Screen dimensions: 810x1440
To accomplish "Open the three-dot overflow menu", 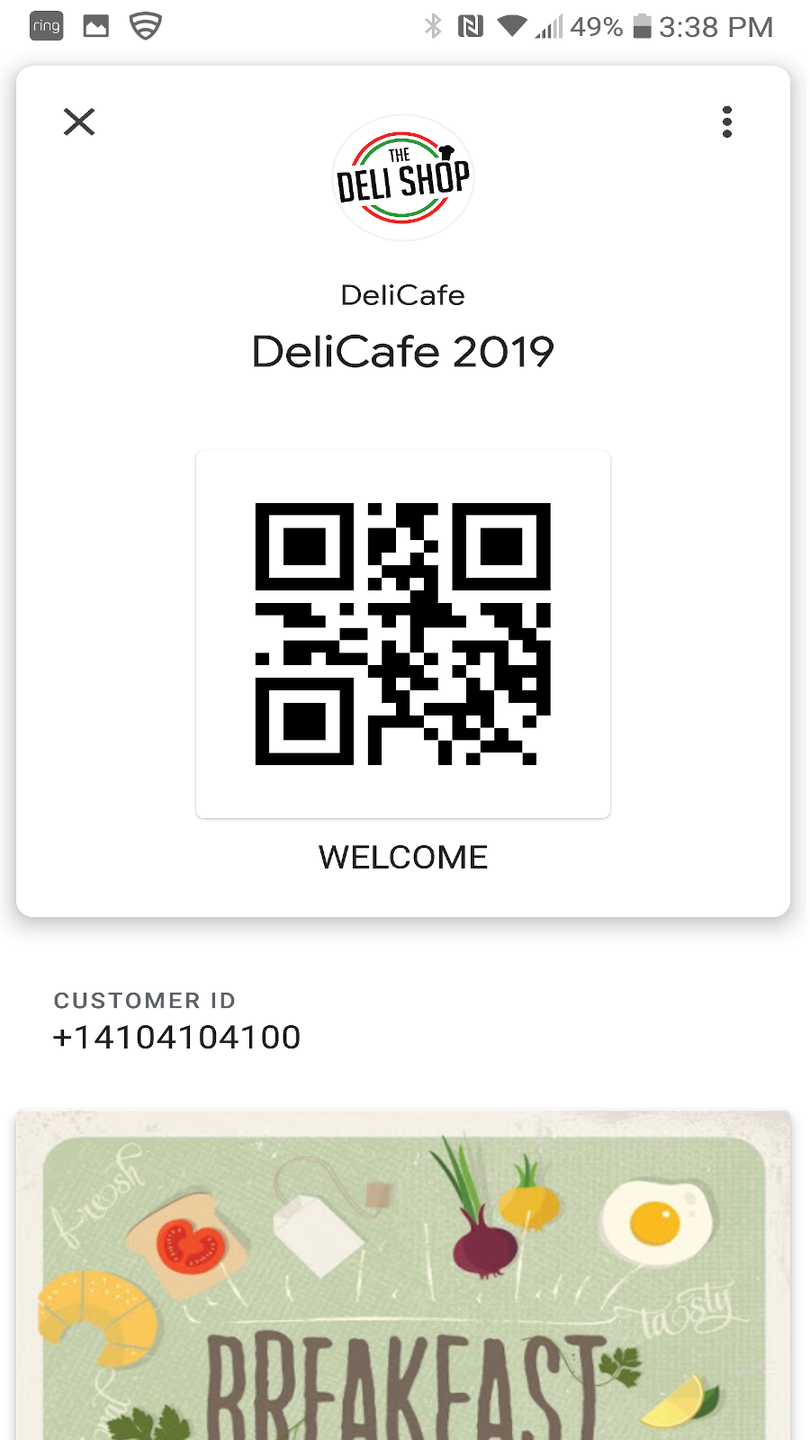I will click(727, 122).
